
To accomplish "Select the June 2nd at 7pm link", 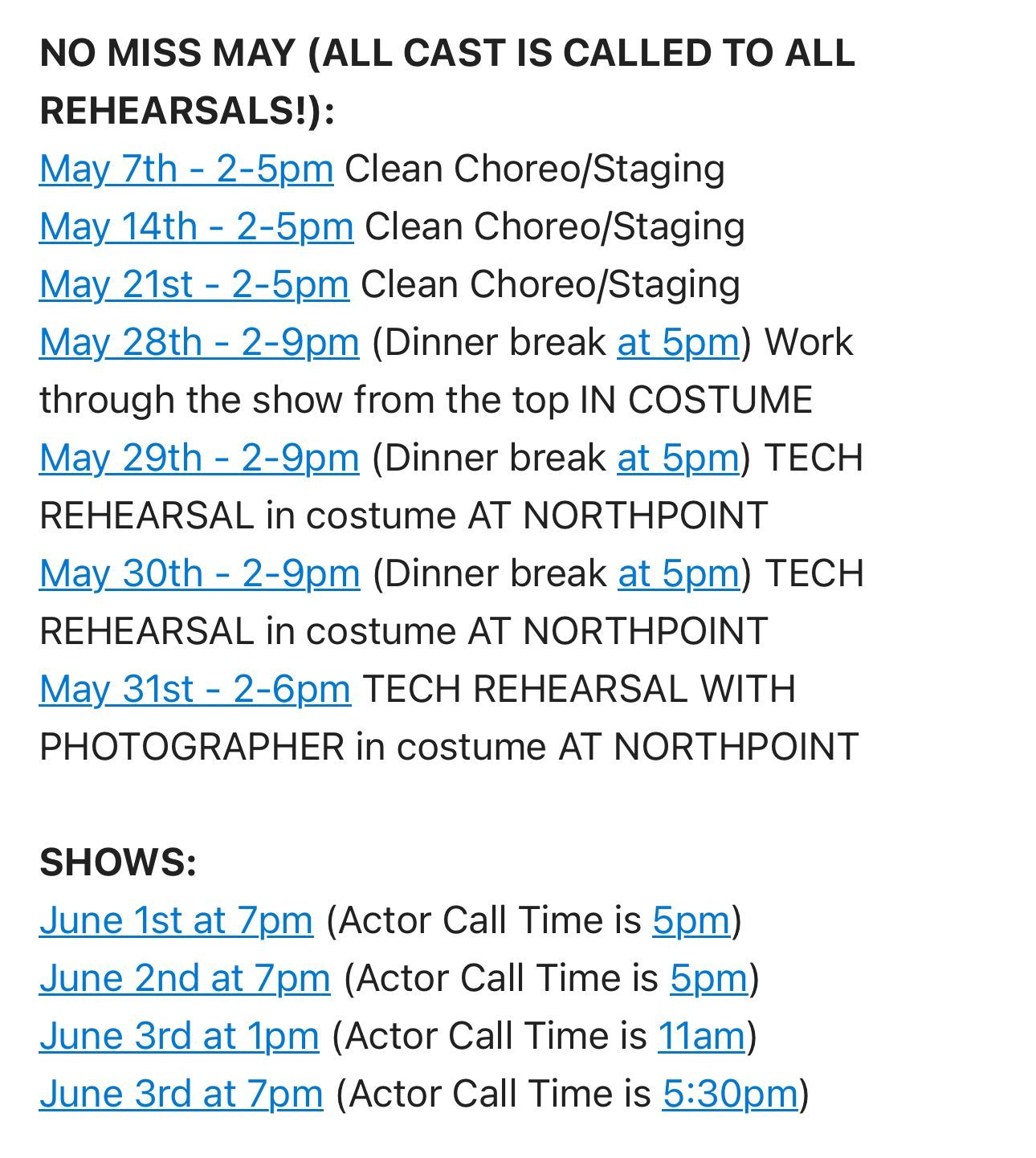I will [185, 979].
